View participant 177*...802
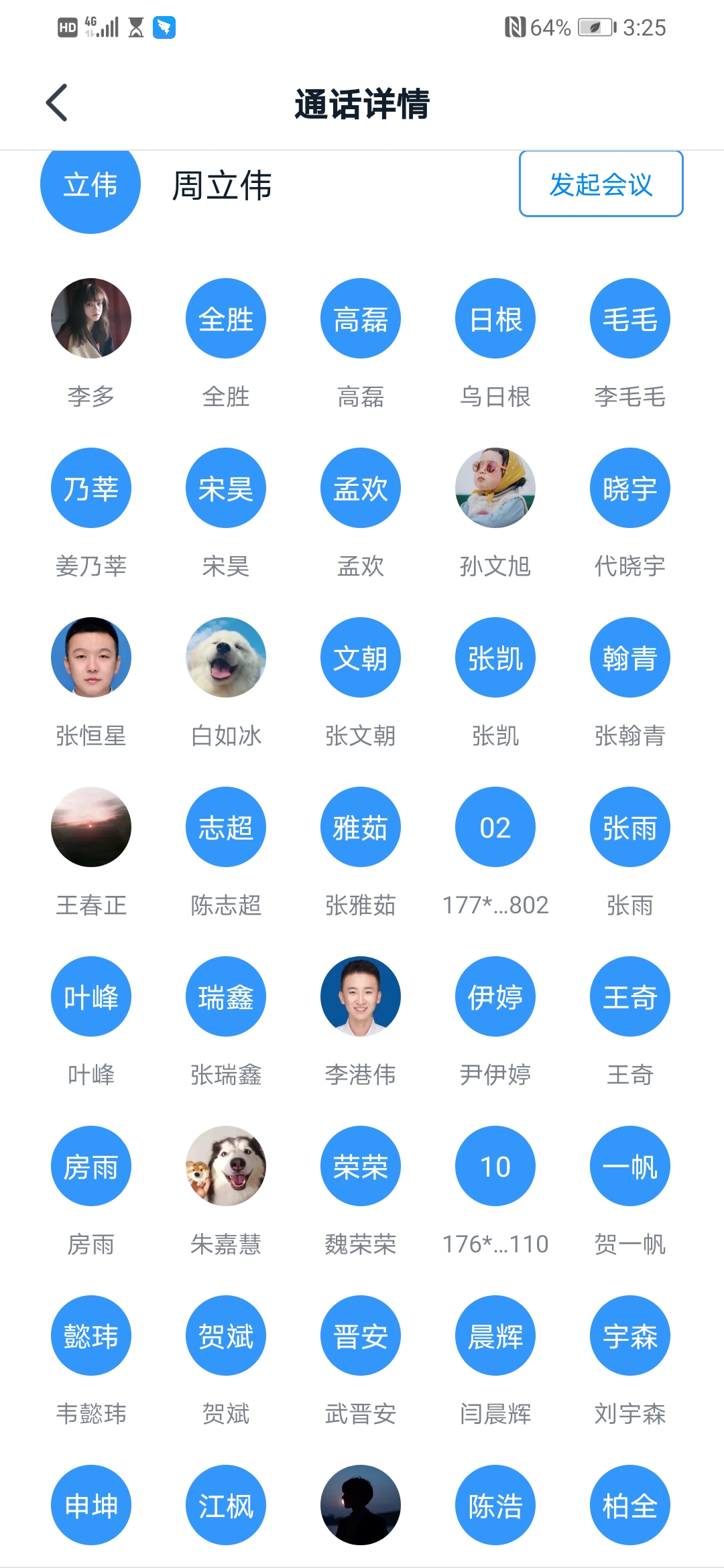 (x=495, y=827)
